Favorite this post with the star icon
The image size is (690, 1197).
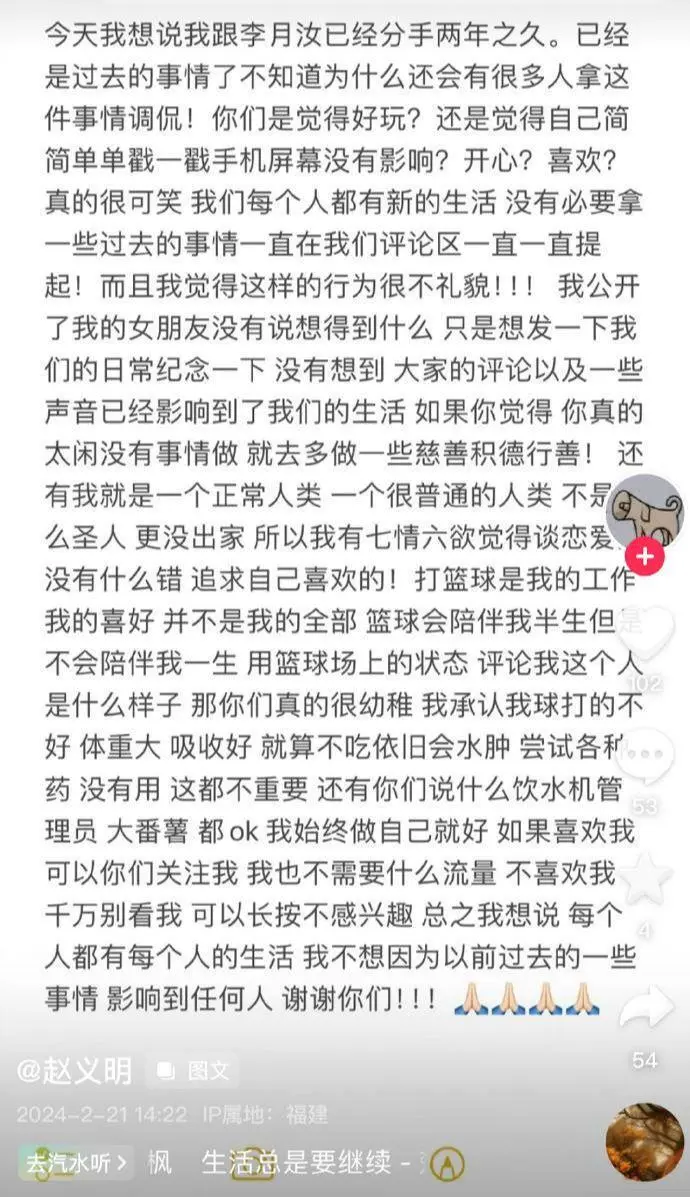click(x=645, y=876)
